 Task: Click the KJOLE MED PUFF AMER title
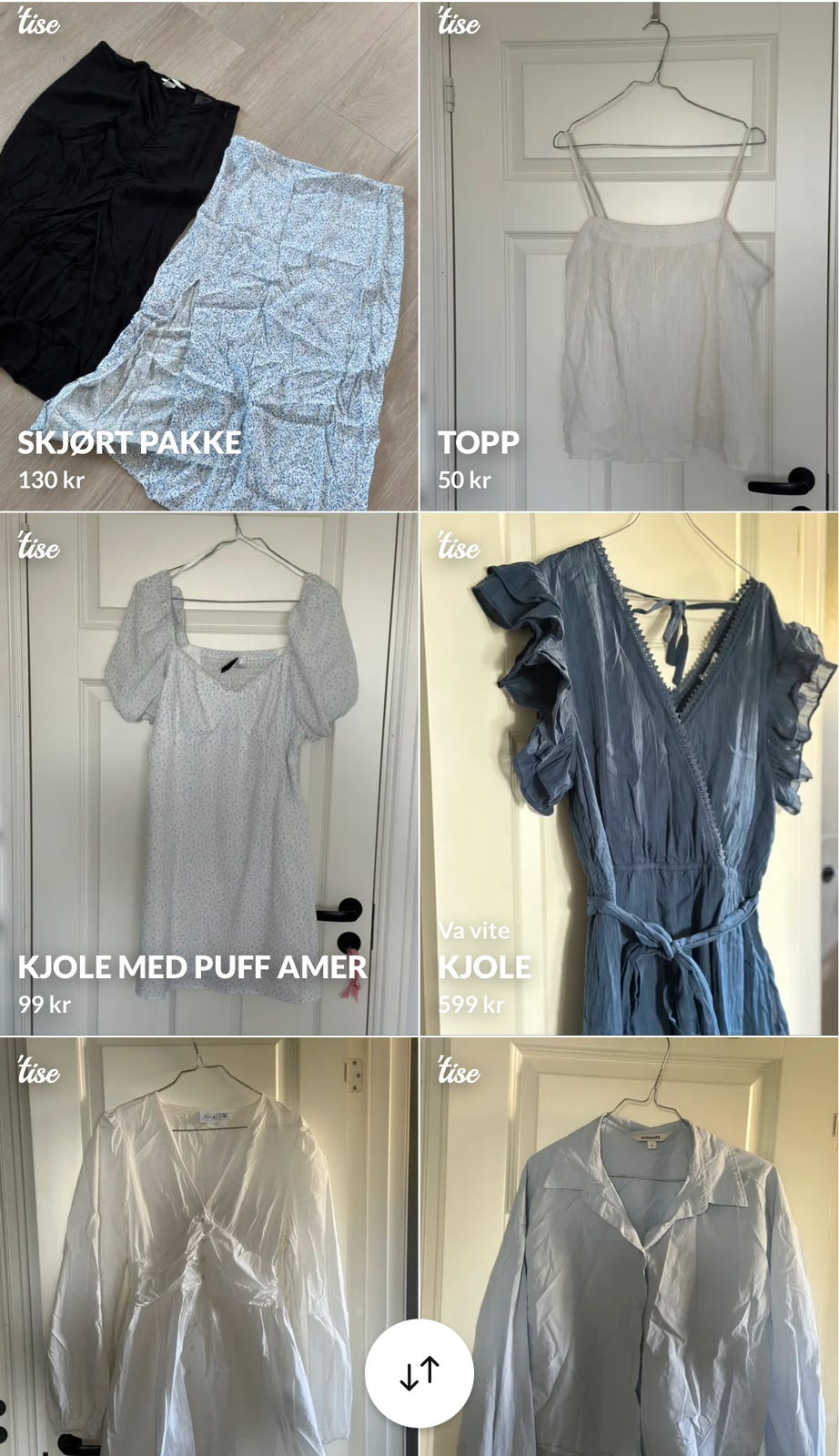(193, 966)
